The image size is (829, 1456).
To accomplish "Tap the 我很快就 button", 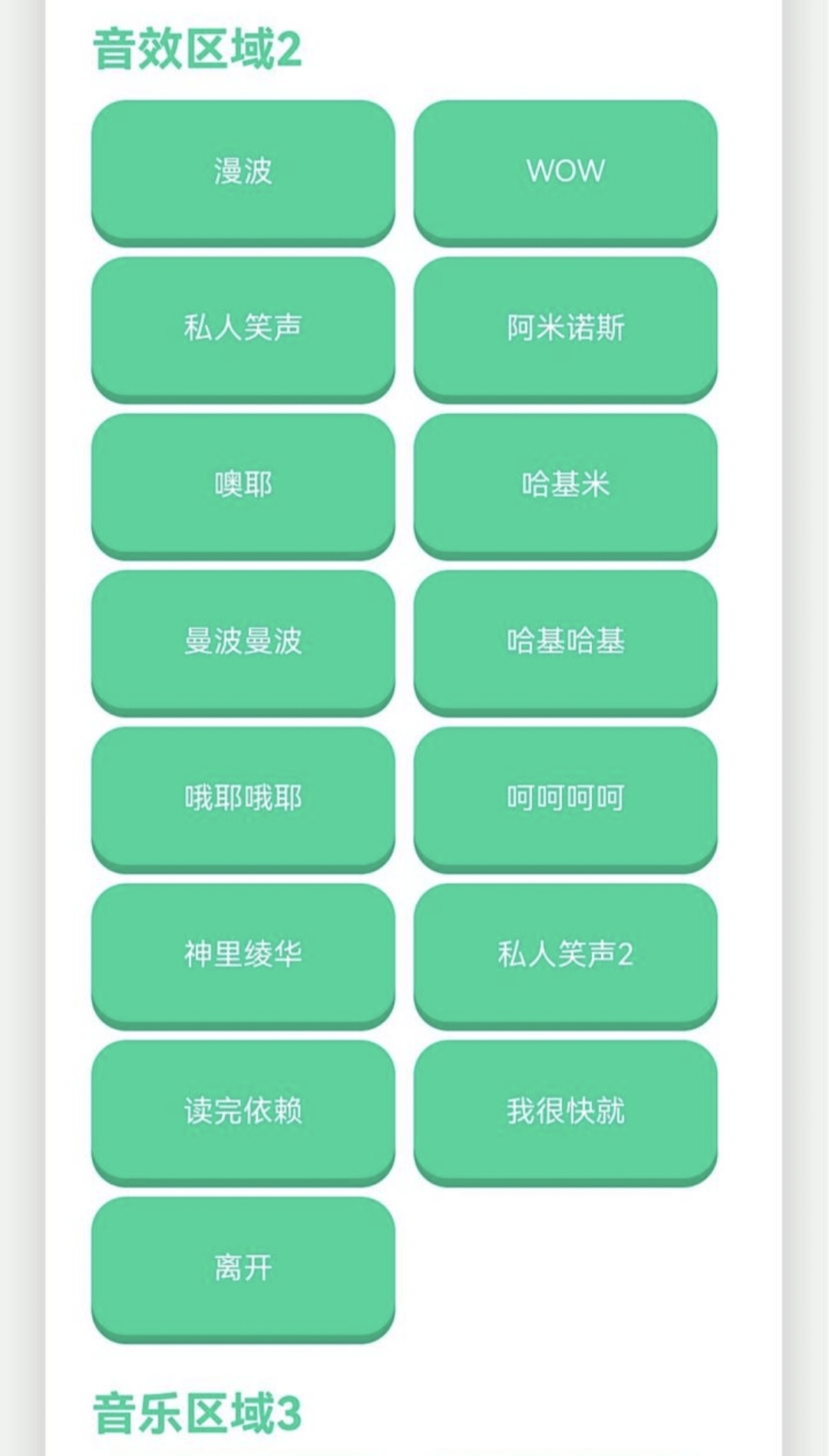I will (x=565, y=1110).
